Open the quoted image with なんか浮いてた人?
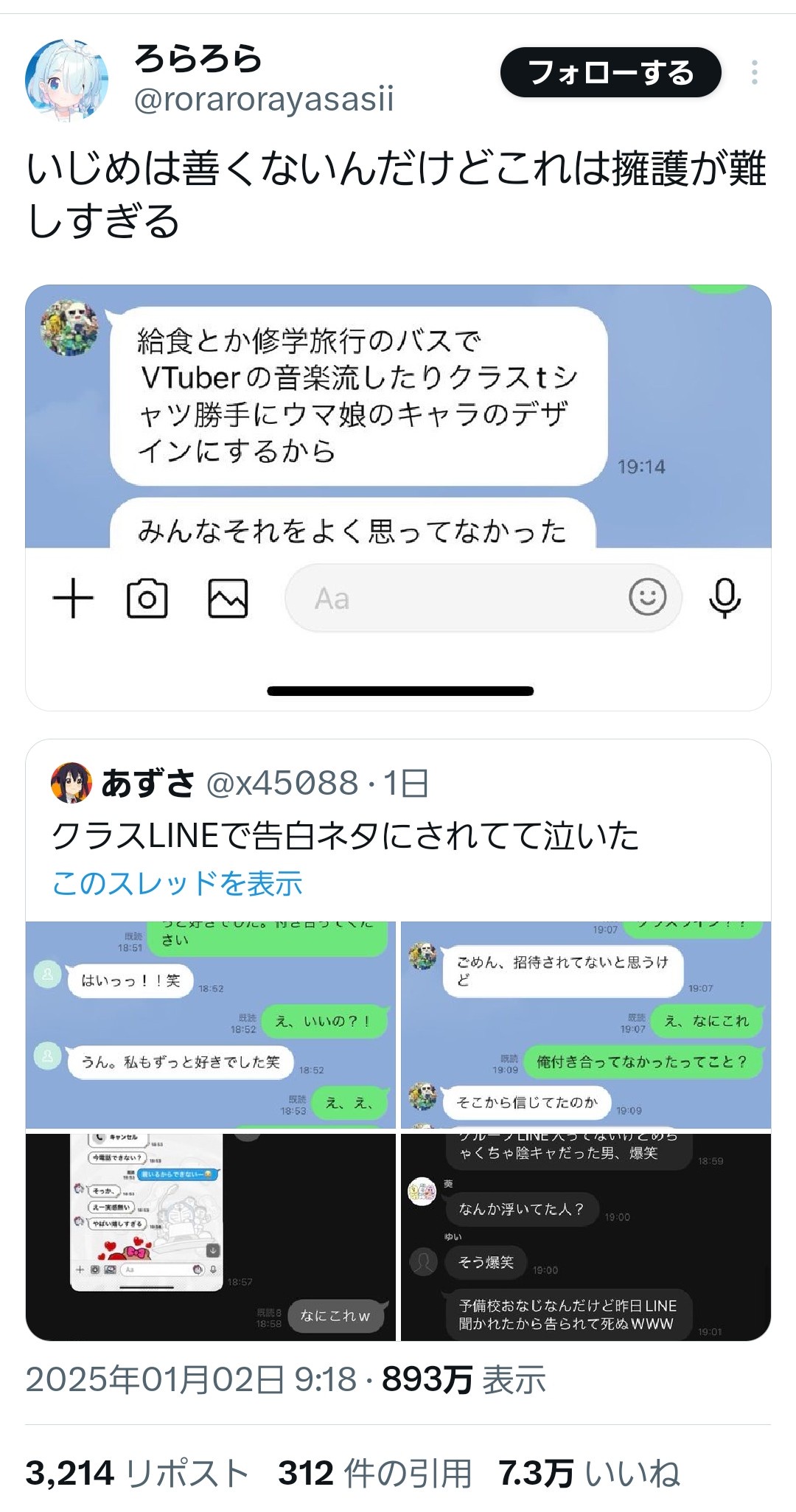This screenshot has height=1512, width=796. point(586,1237)
